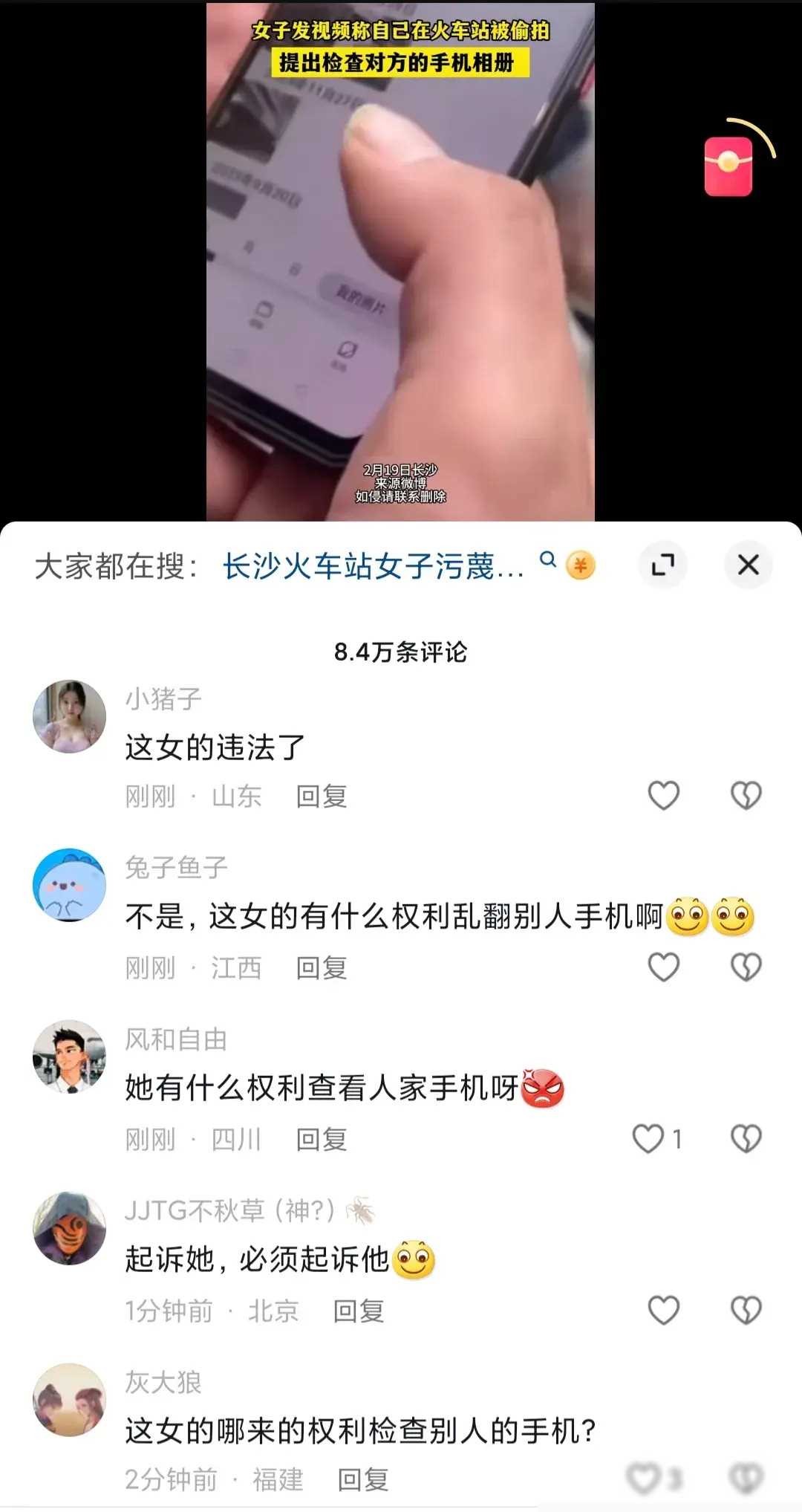
Task: Tap the red envelope icon
Action: tap(728, 166)
